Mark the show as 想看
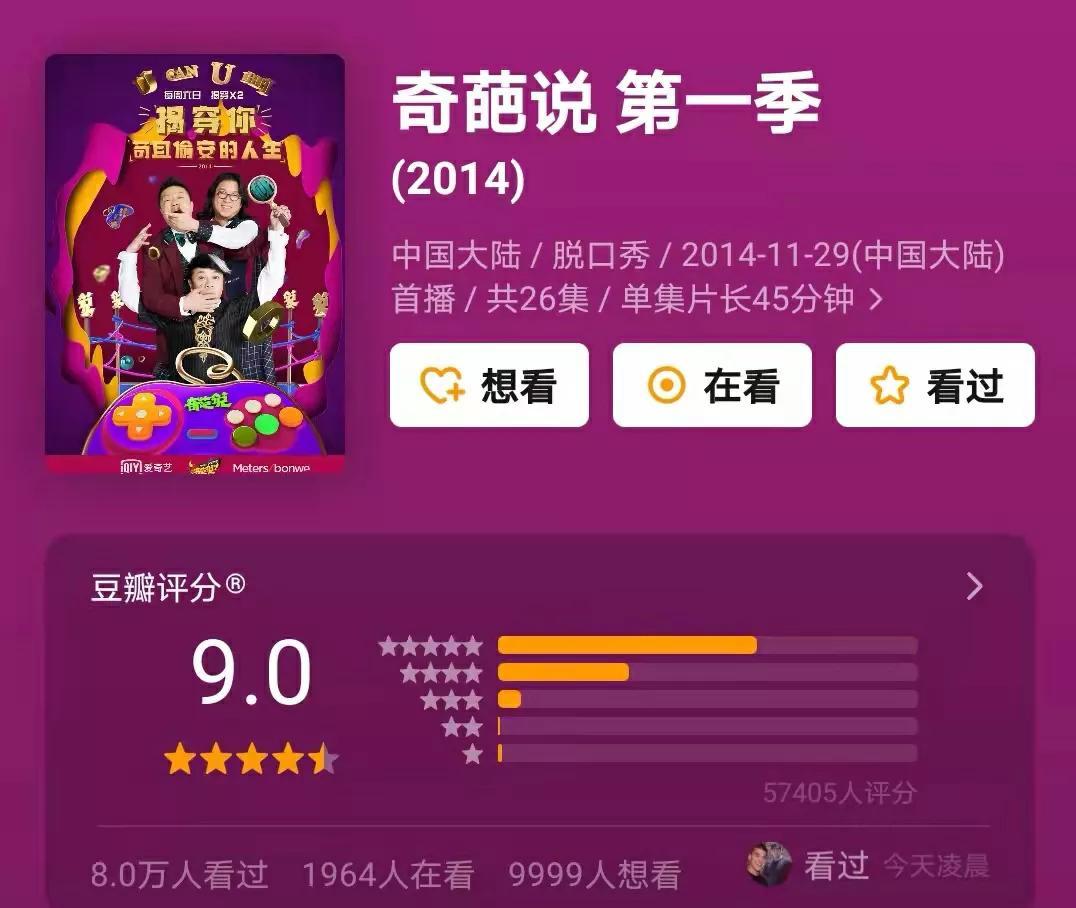This screenshot has height=908, width=1076. click(489, 386)
